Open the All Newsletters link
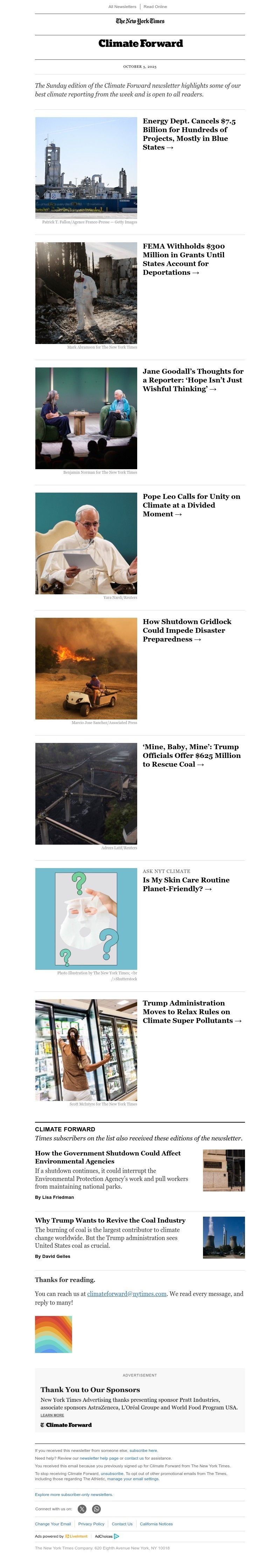Screen dimensions: 280x1568 coord(122,7)
